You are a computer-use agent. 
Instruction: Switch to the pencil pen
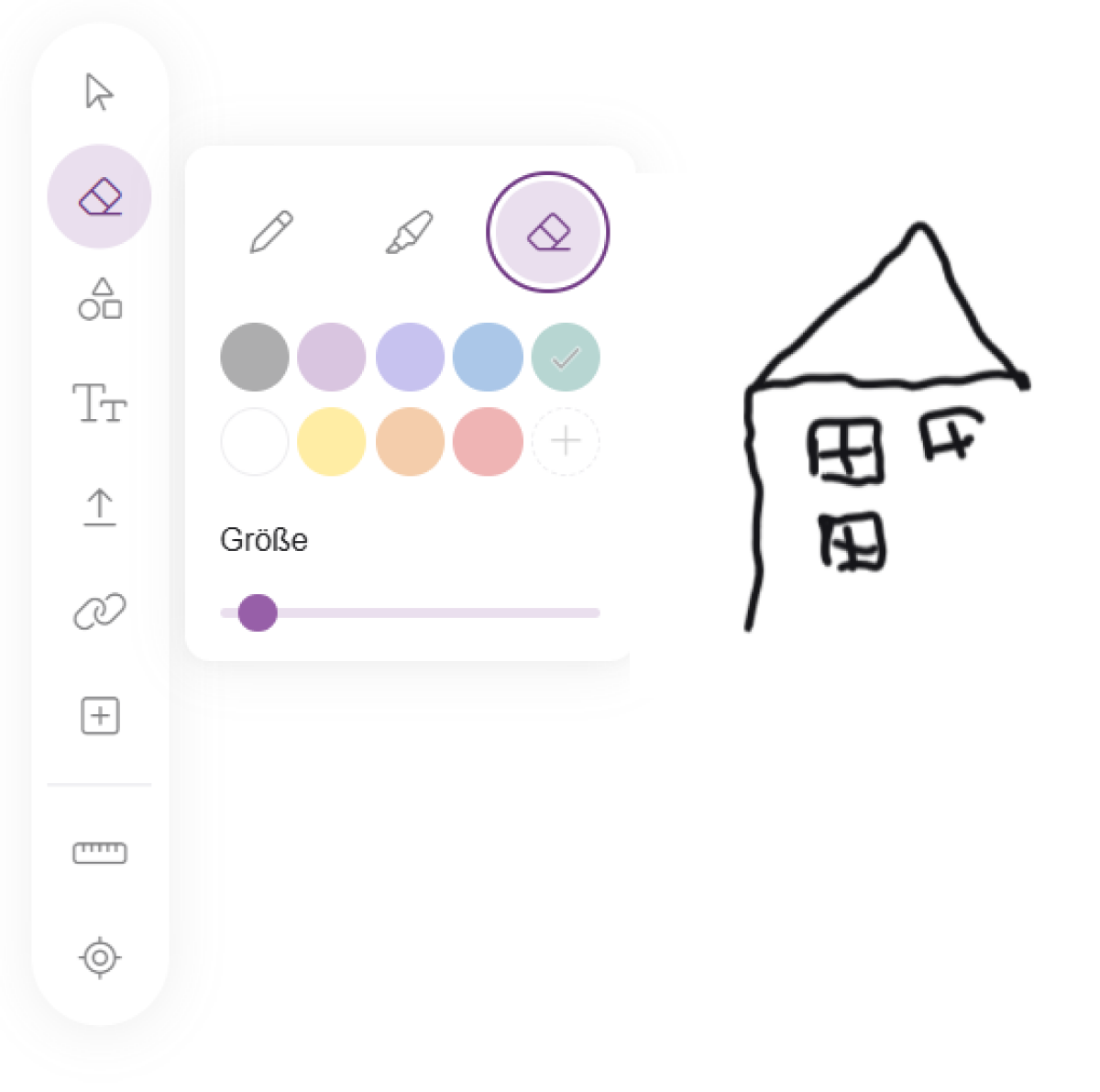tap(271, 232)
